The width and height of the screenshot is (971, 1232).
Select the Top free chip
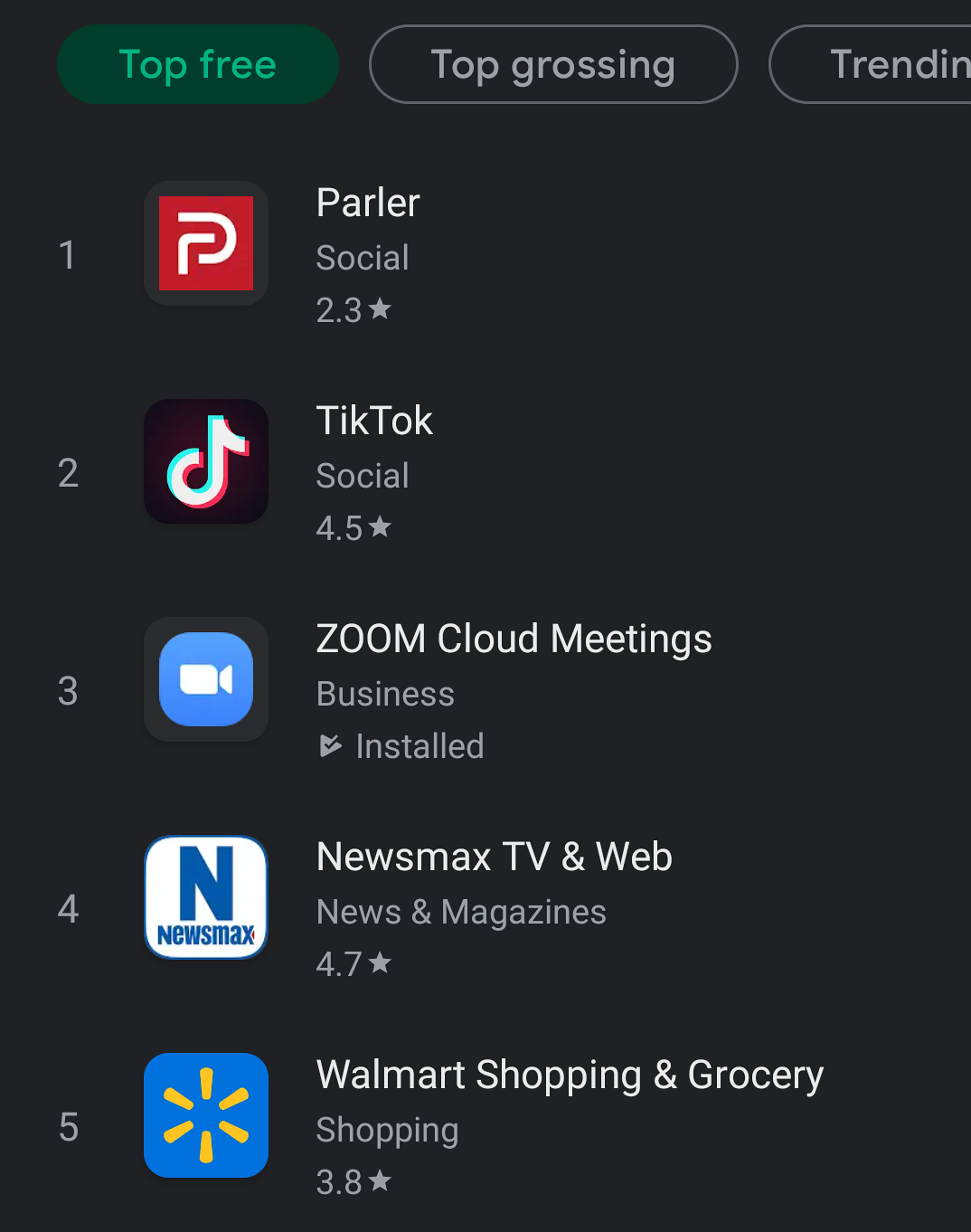198,64
